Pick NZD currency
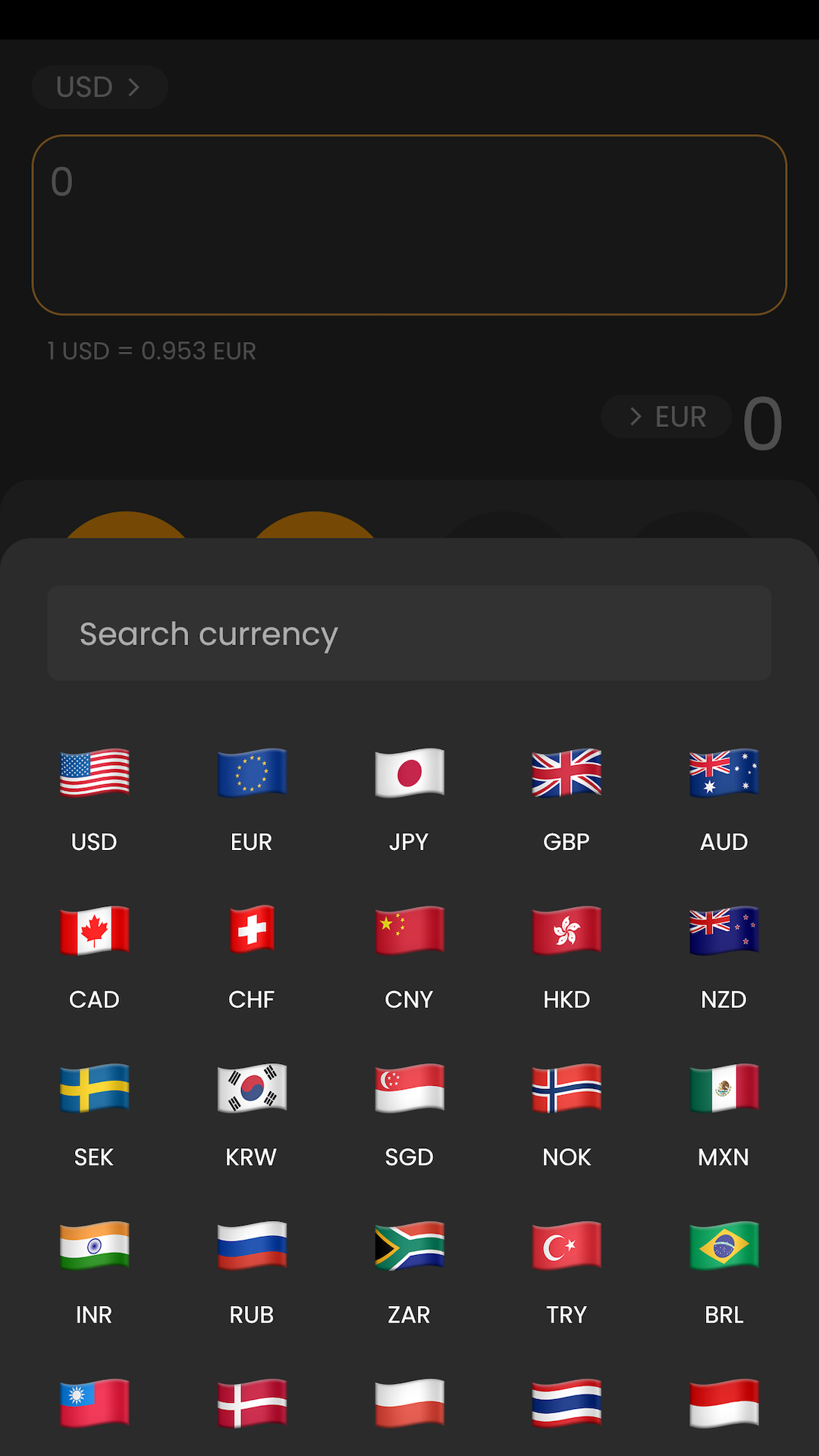 [x=724, y=954]
